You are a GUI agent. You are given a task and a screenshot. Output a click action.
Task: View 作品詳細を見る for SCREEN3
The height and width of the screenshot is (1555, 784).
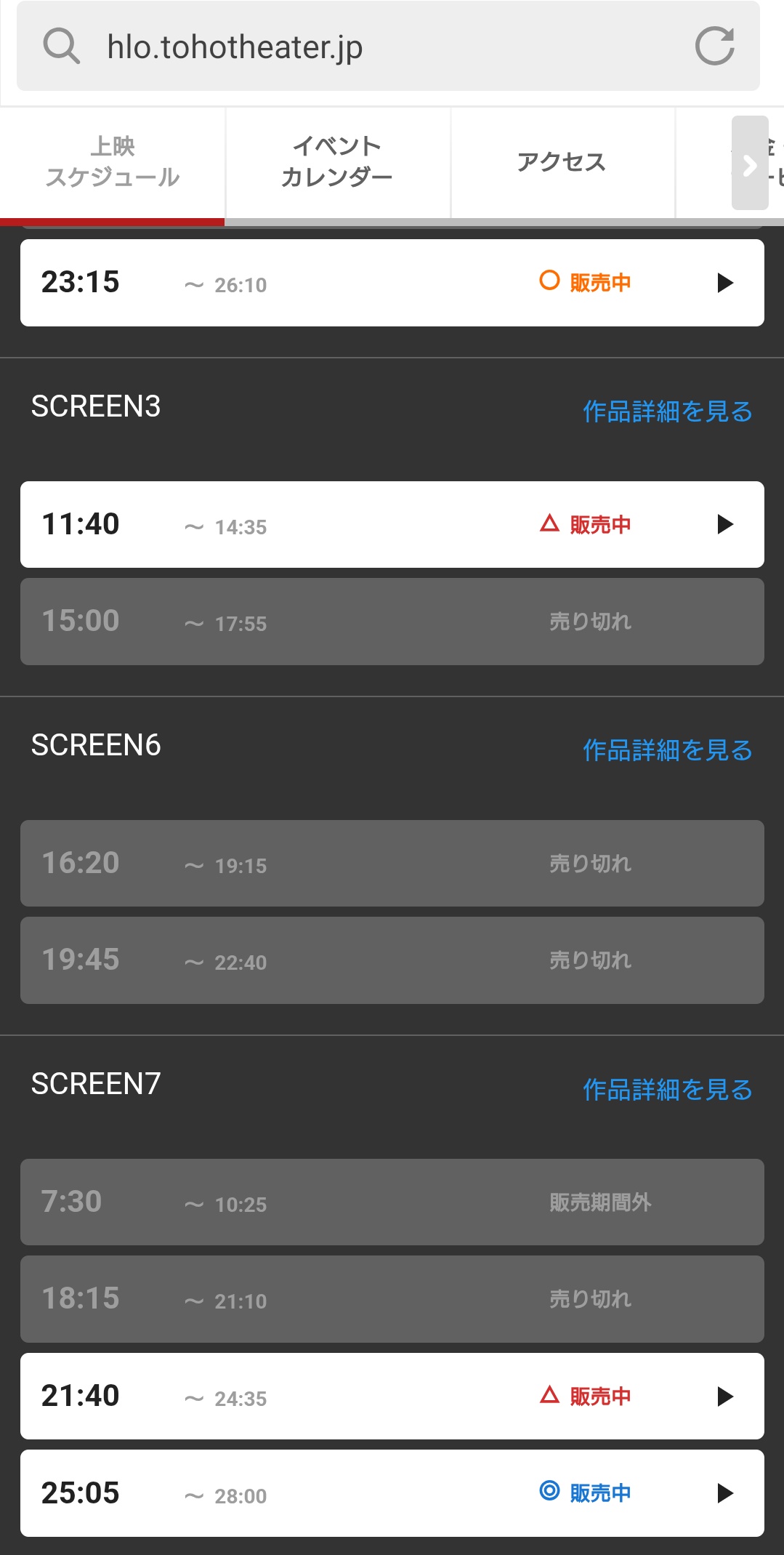coord(668,411)
